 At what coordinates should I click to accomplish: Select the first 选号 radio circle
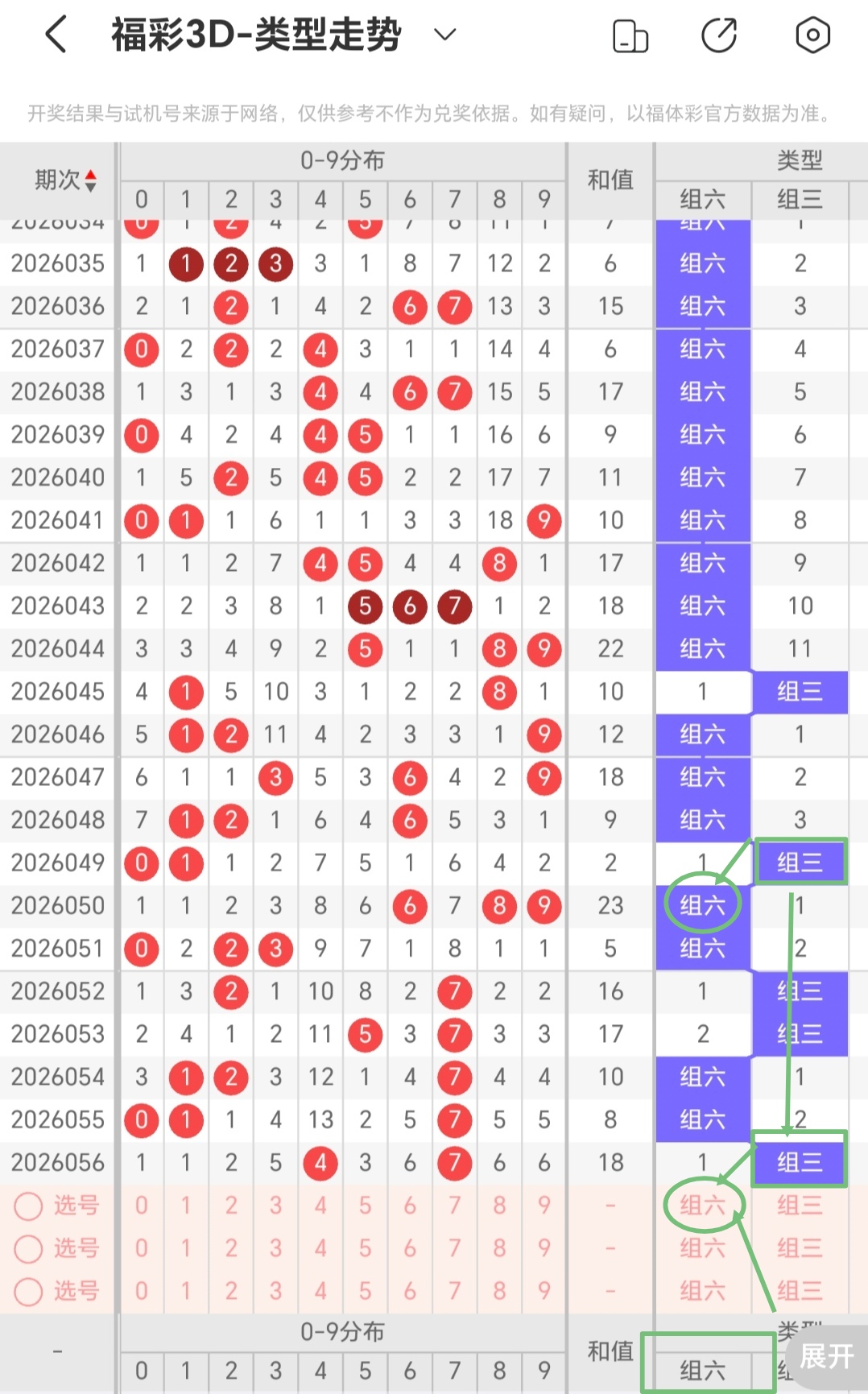[29, 1206]
